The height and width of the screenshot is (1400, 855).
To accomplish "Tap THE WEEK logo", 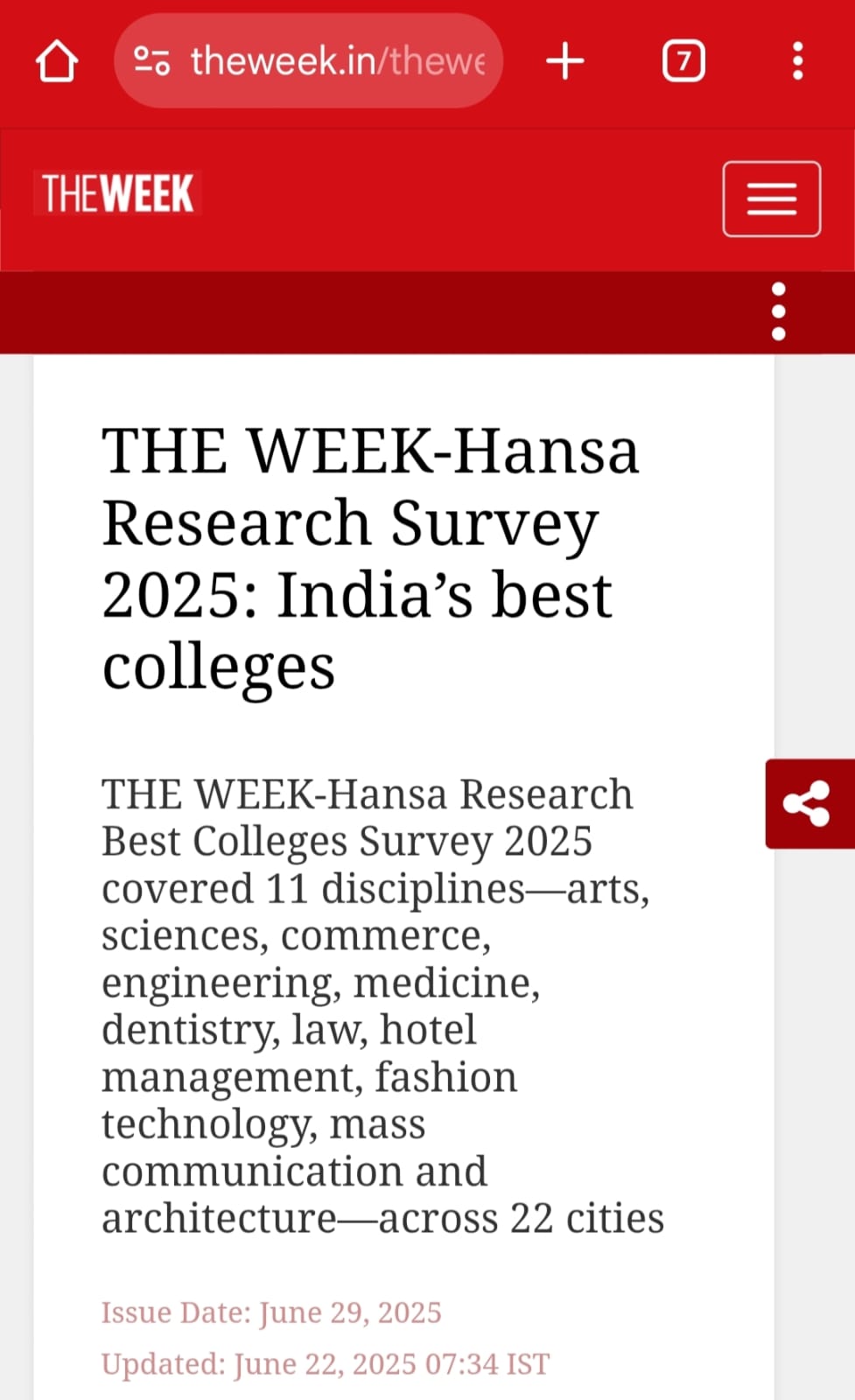I will coord(118,193).
